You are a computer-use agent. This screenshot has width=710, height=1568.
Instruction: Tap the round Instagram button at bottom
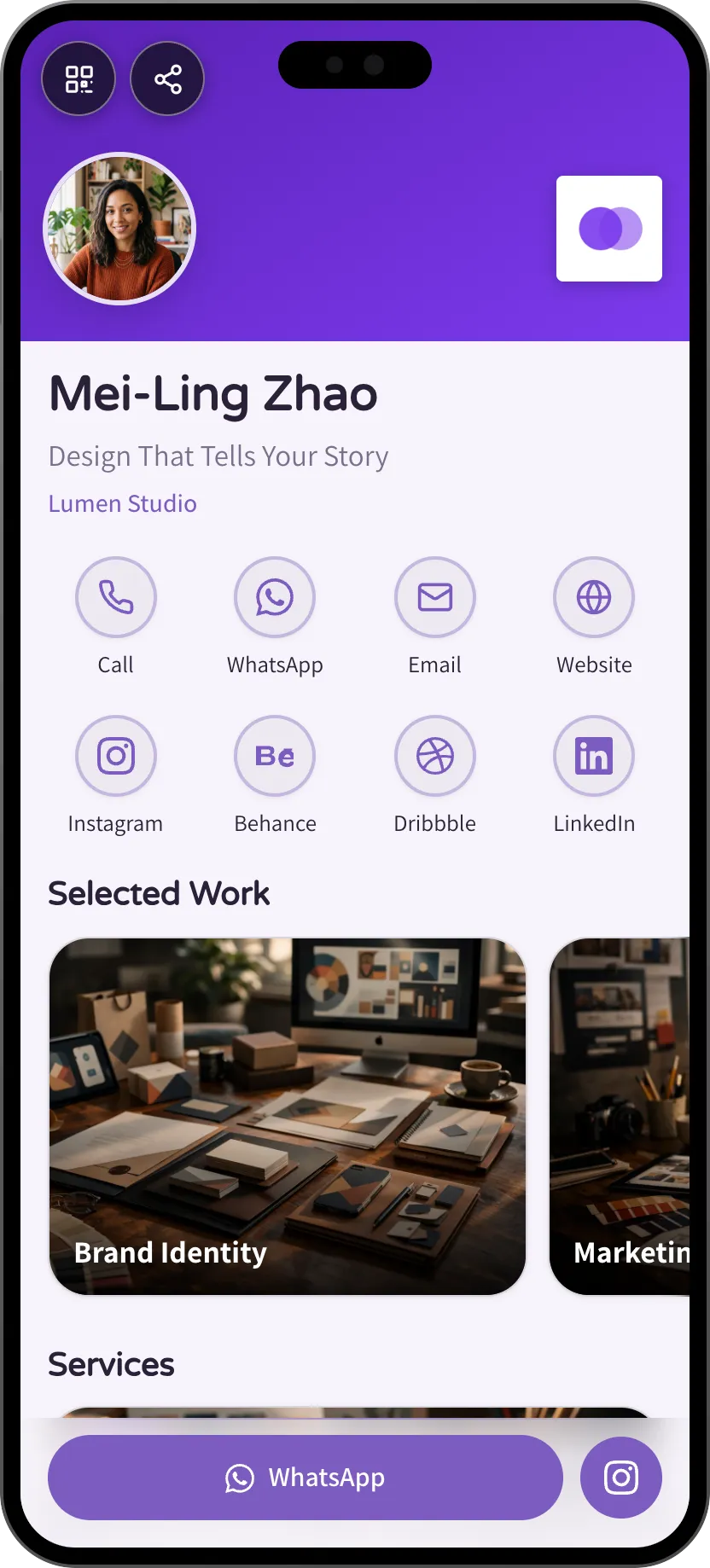(x=621, y=1478)
